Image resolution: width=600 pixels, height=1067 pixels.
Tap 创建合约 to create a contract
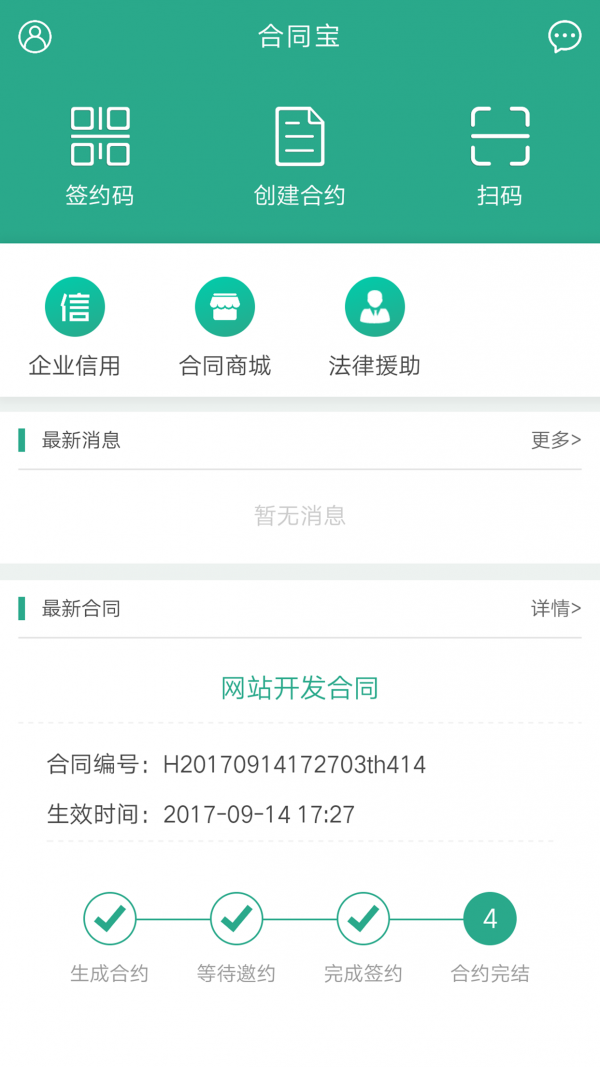[300, 156]
